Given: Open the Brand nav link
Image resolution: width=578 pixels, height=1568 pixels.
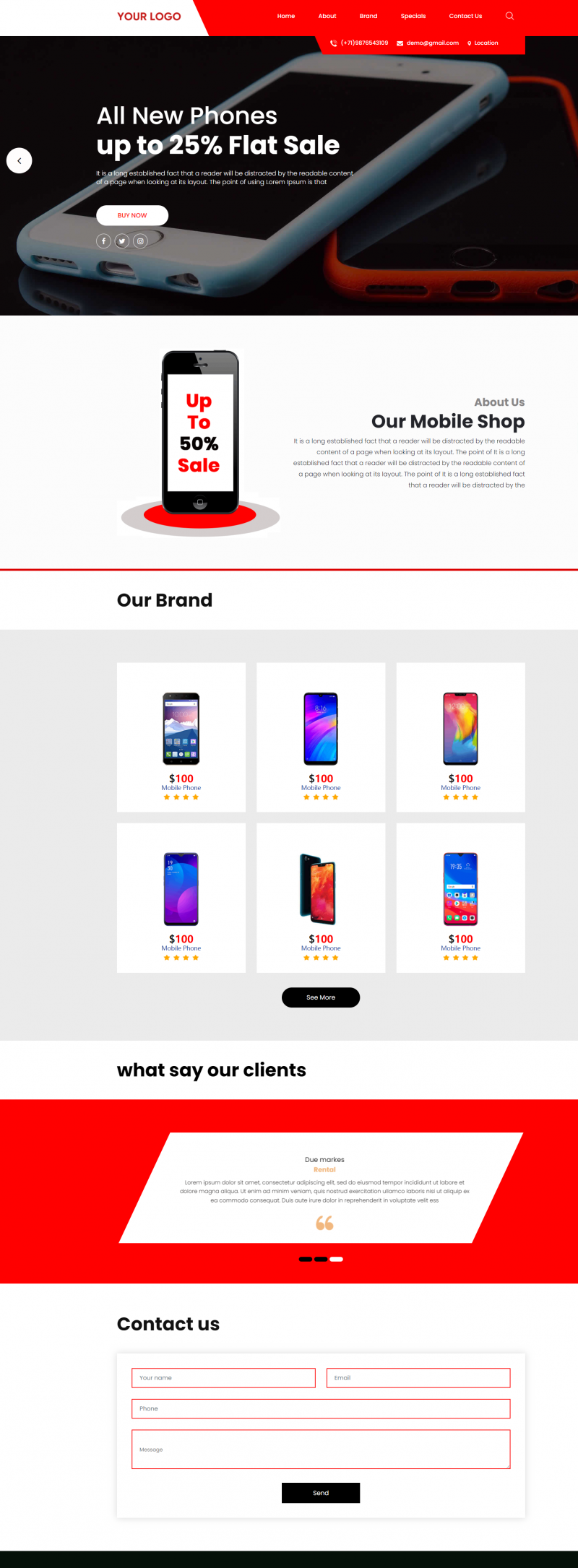Looking at the screenshot, I should click(368, 16).
